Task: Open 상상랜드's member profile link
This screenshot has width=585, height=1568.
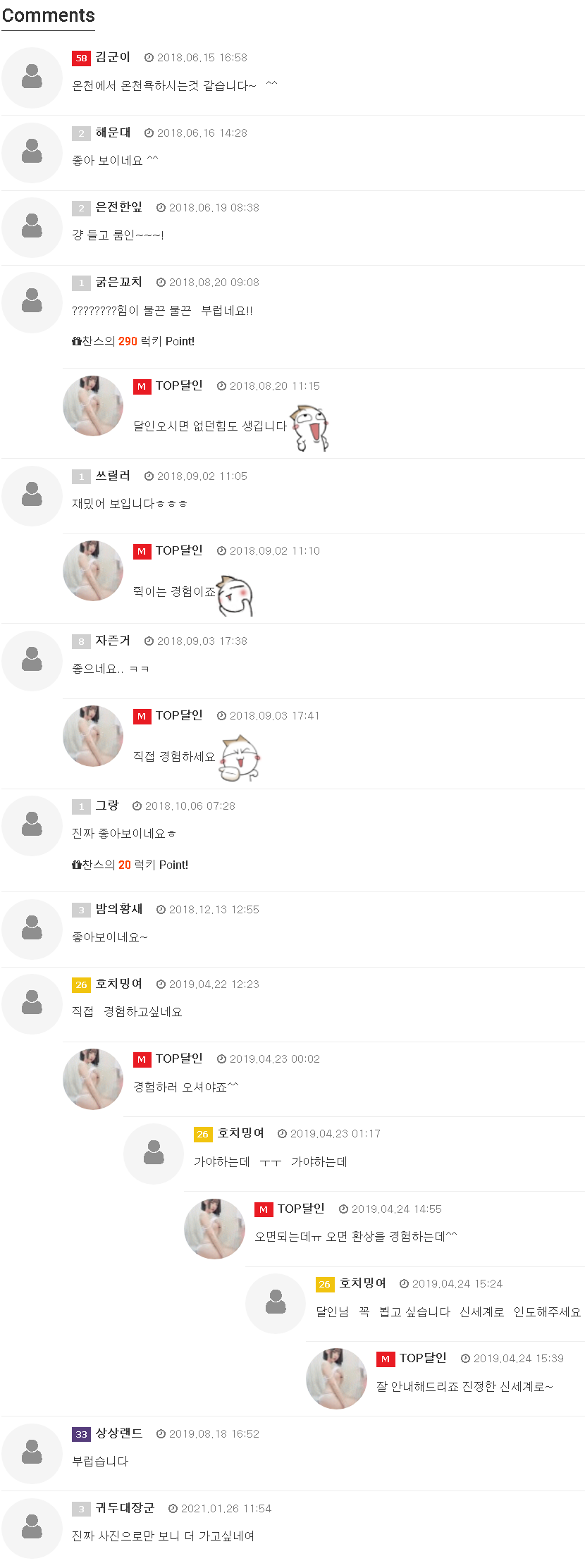Action: pos(118,1433)
